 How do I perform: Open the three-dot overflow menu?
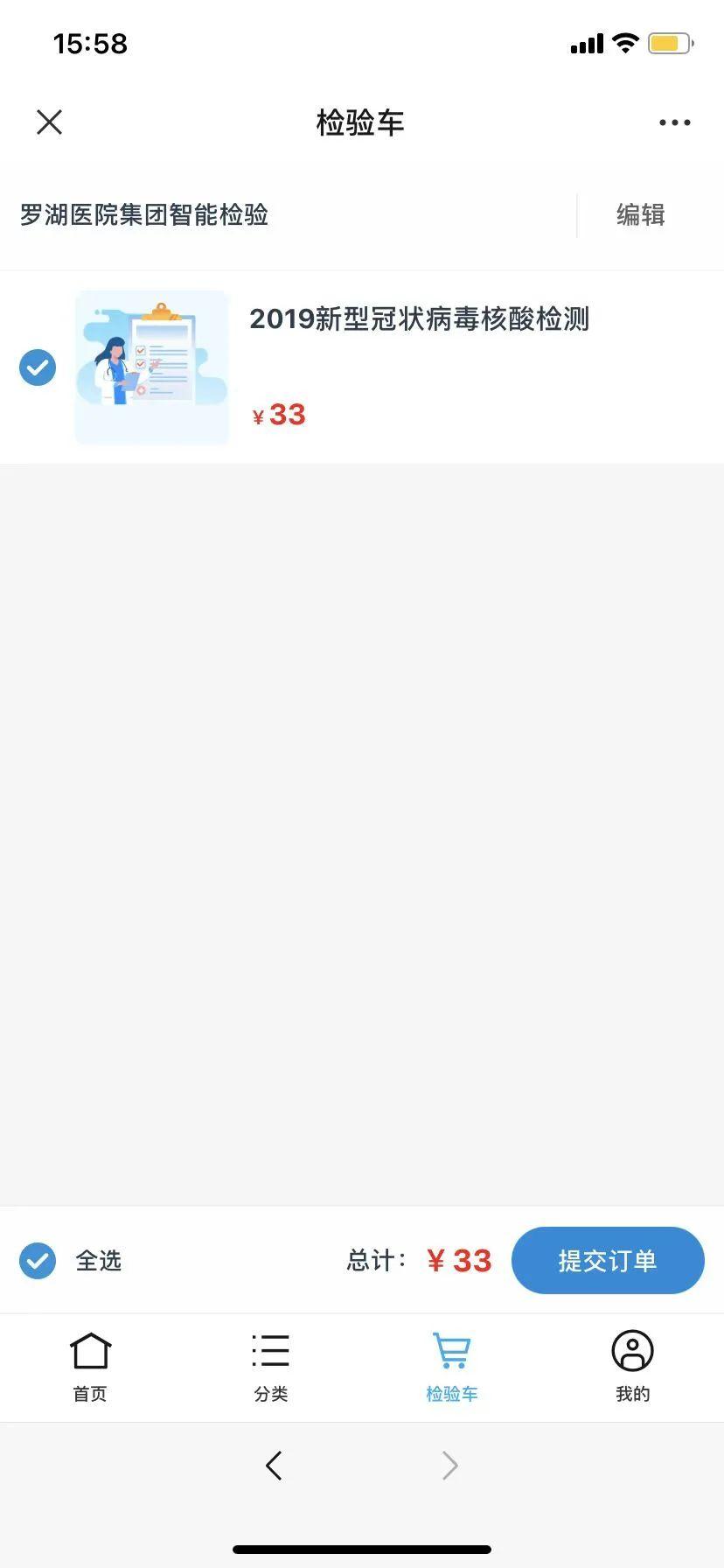(674, 122)
